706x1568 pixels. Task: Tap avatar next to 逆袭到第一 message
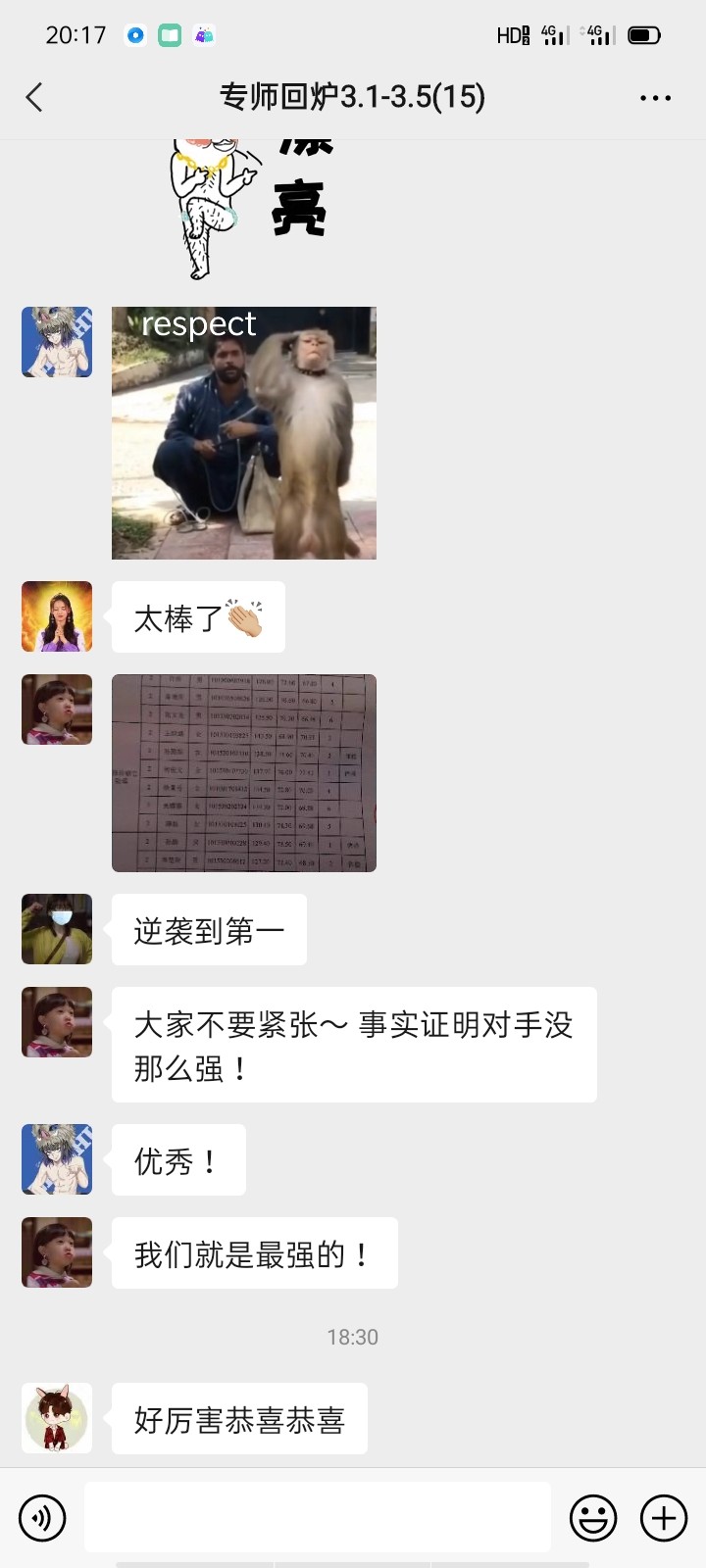pos(57,929)
